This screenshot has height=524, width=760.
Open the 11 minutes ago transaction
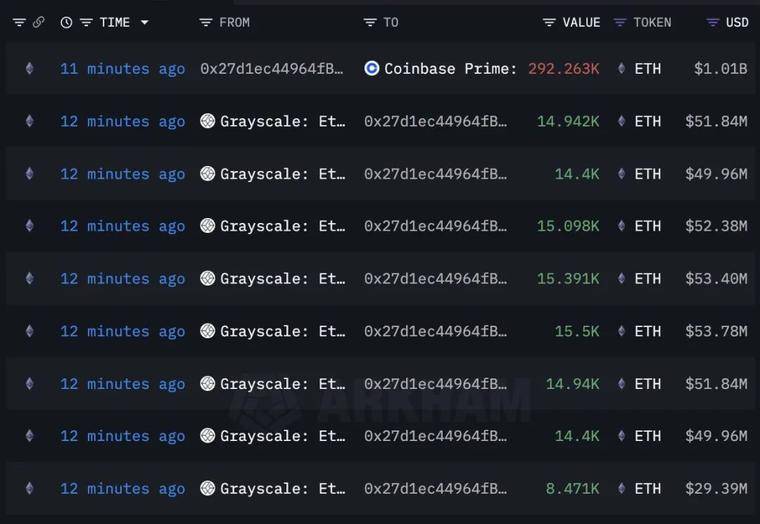[x=122, y=69]
